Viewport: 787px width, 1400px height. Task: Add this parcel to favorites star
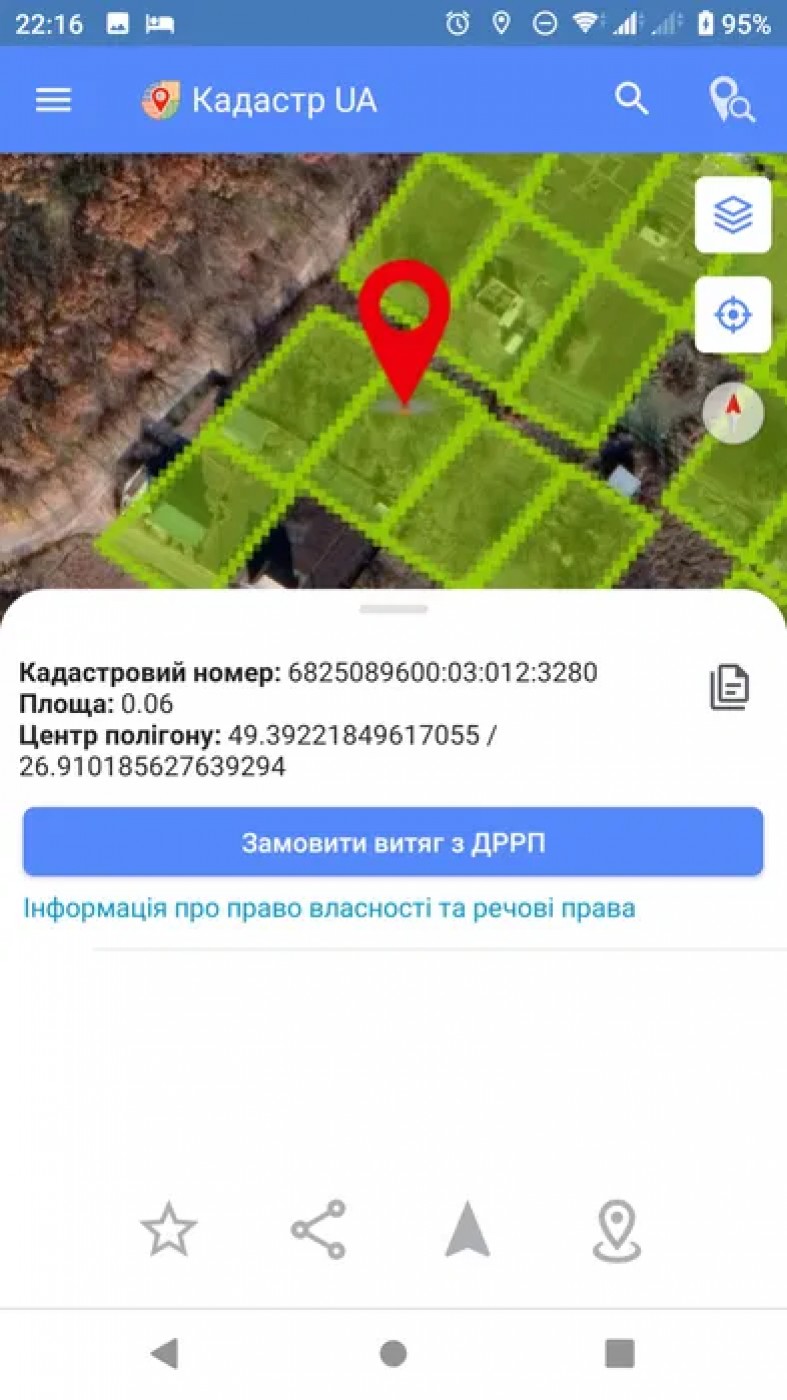point(168,1230)
